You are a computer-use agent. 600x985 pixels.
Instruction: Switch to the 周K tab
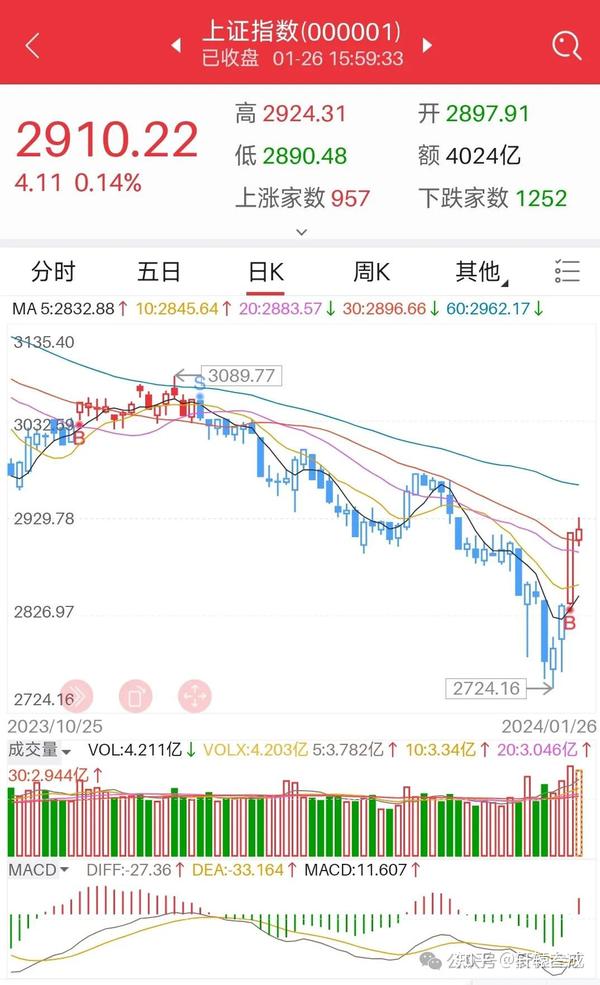coord(371,272)
